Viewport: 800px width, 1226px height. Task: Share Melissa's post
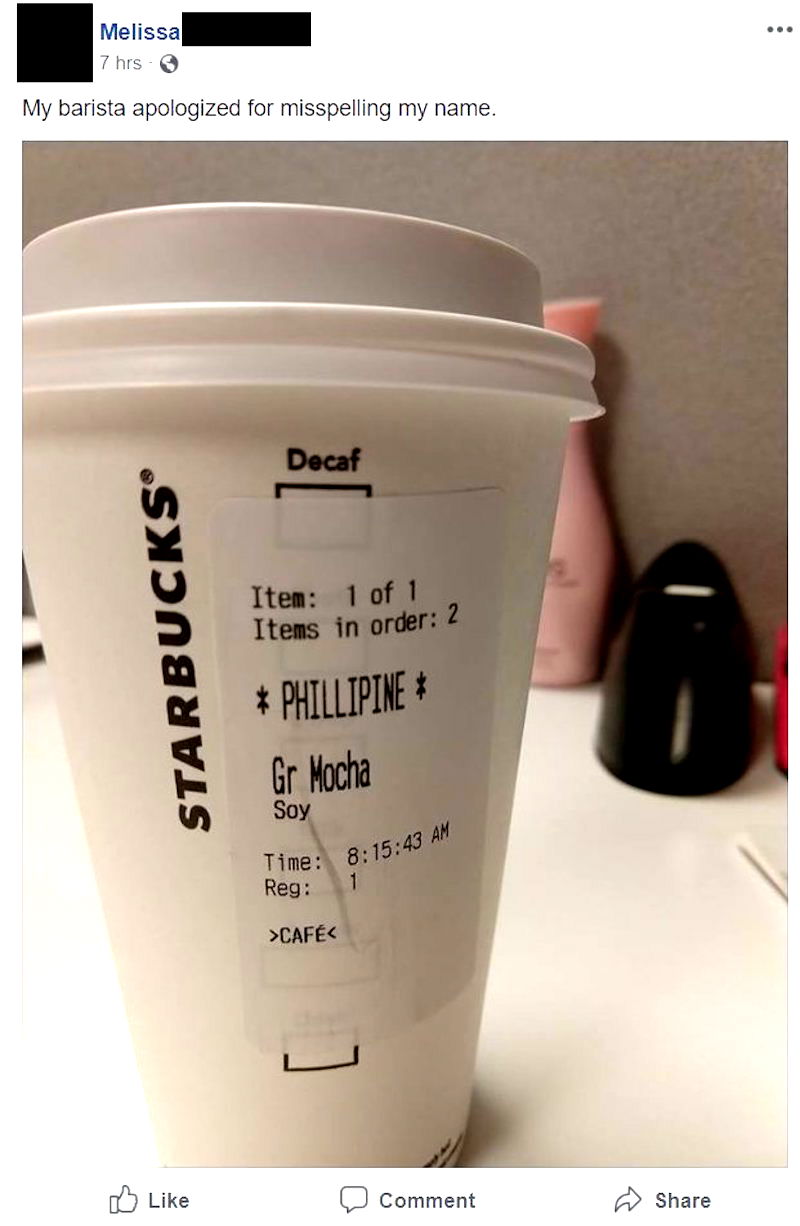tap(662, 1200)
